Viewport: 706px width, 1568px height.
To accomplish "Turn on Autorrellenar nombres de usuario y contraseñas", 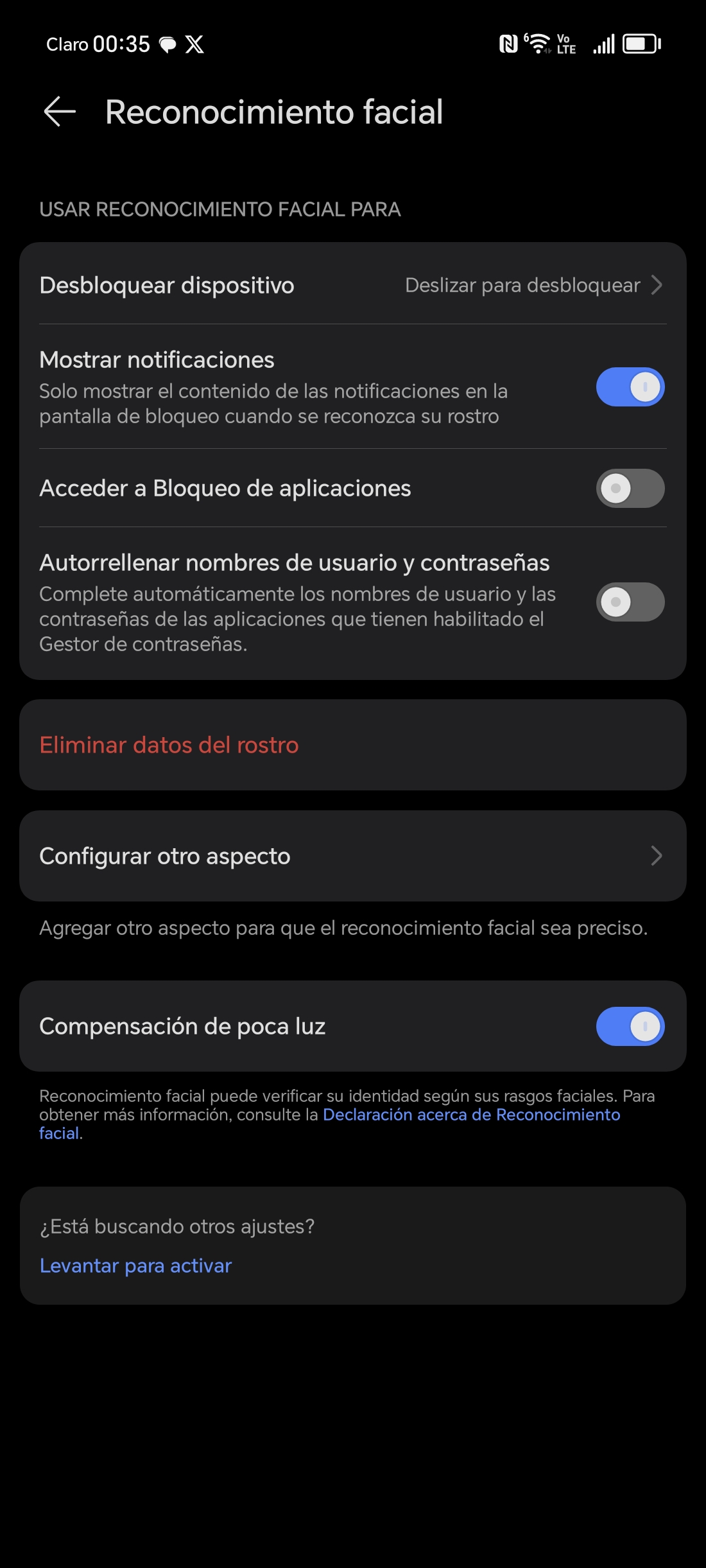I will (630, 602).
